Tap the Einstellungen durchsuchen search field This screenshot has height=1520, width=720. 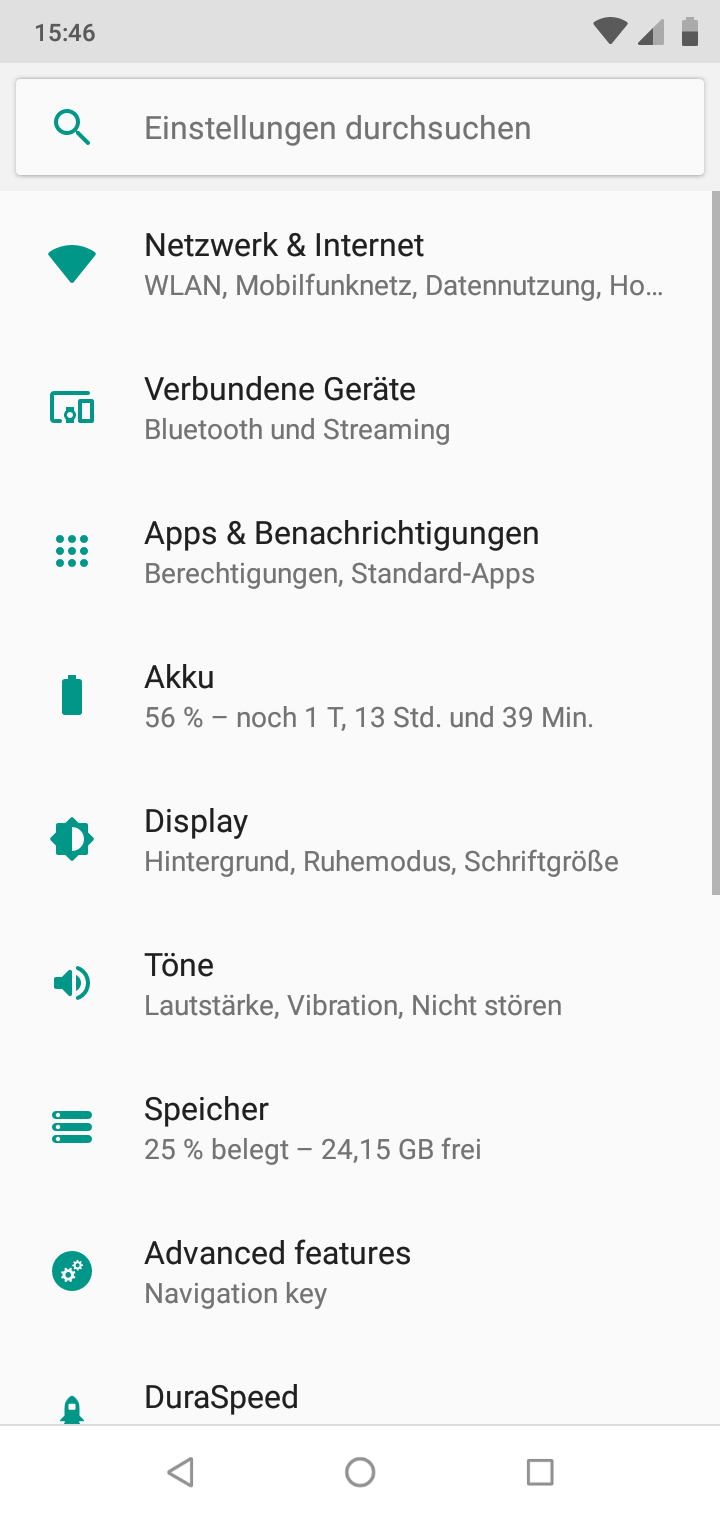[x=360, y=128]
